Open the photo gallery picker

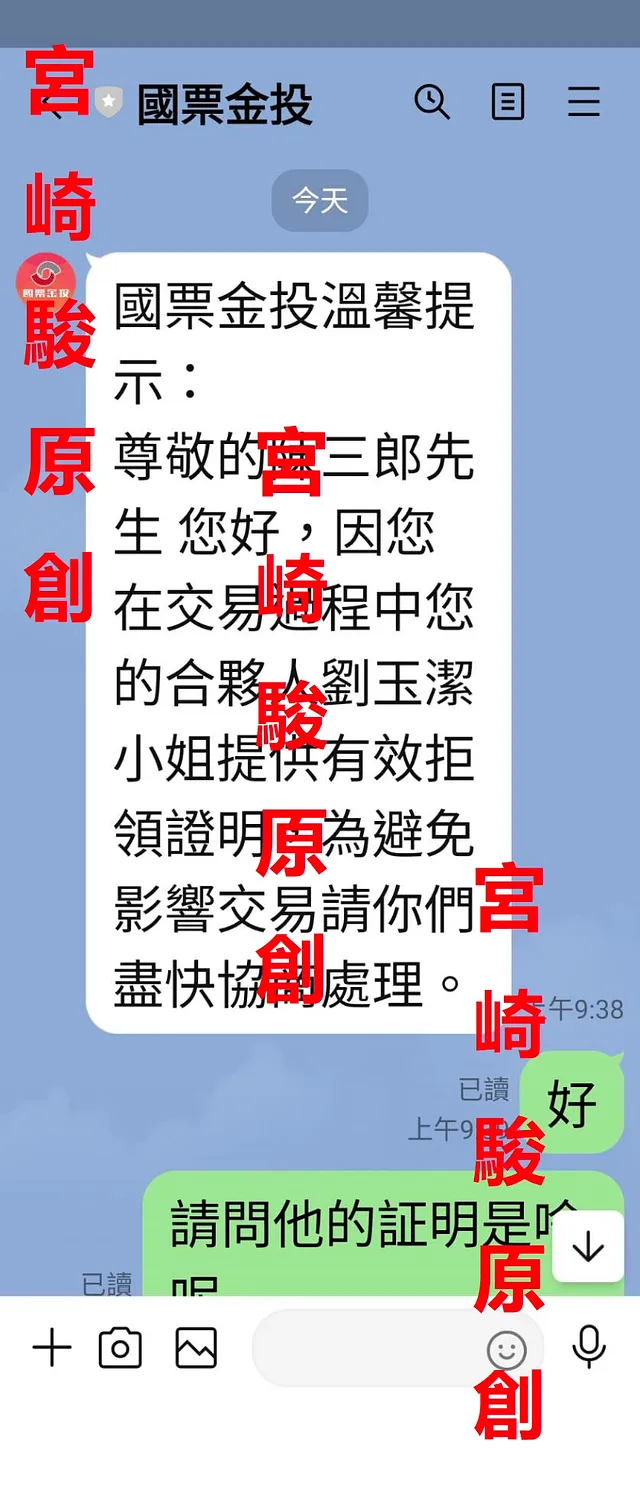tap(196, 1348)
